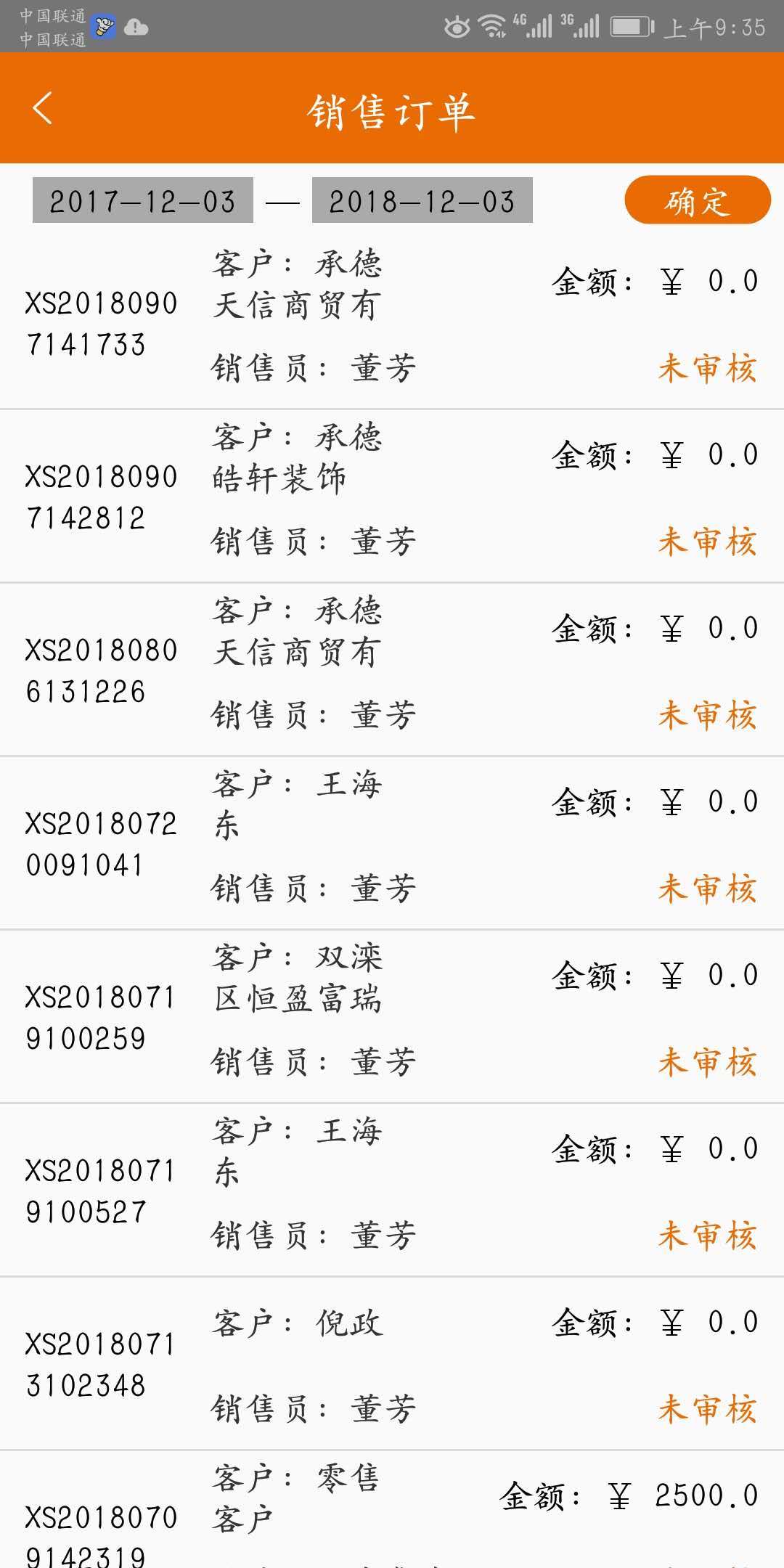This screenshot has height=1568, width=784.
Task: Confirm the date range with 确定
Action: 697,200
